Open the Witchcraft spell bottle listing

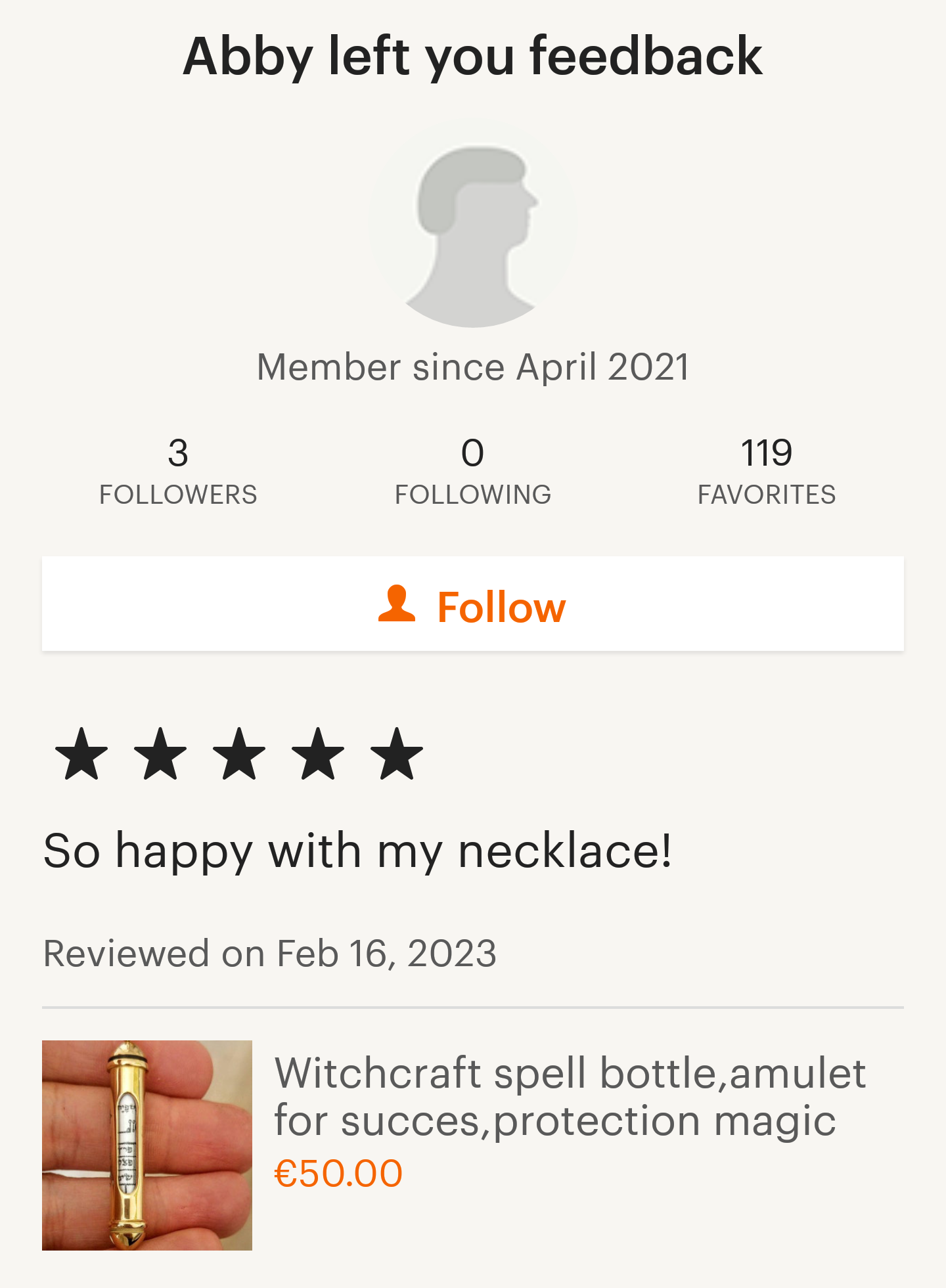tap(569, 1096)
